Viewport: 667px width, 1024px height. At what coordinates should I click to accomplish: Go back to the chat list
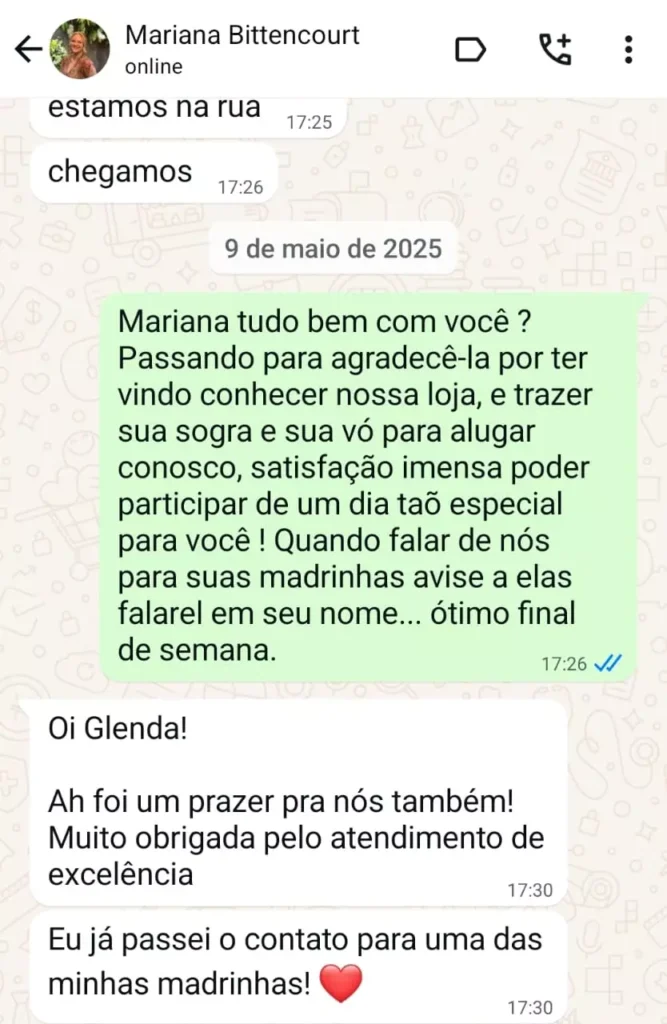coord(29,49)
